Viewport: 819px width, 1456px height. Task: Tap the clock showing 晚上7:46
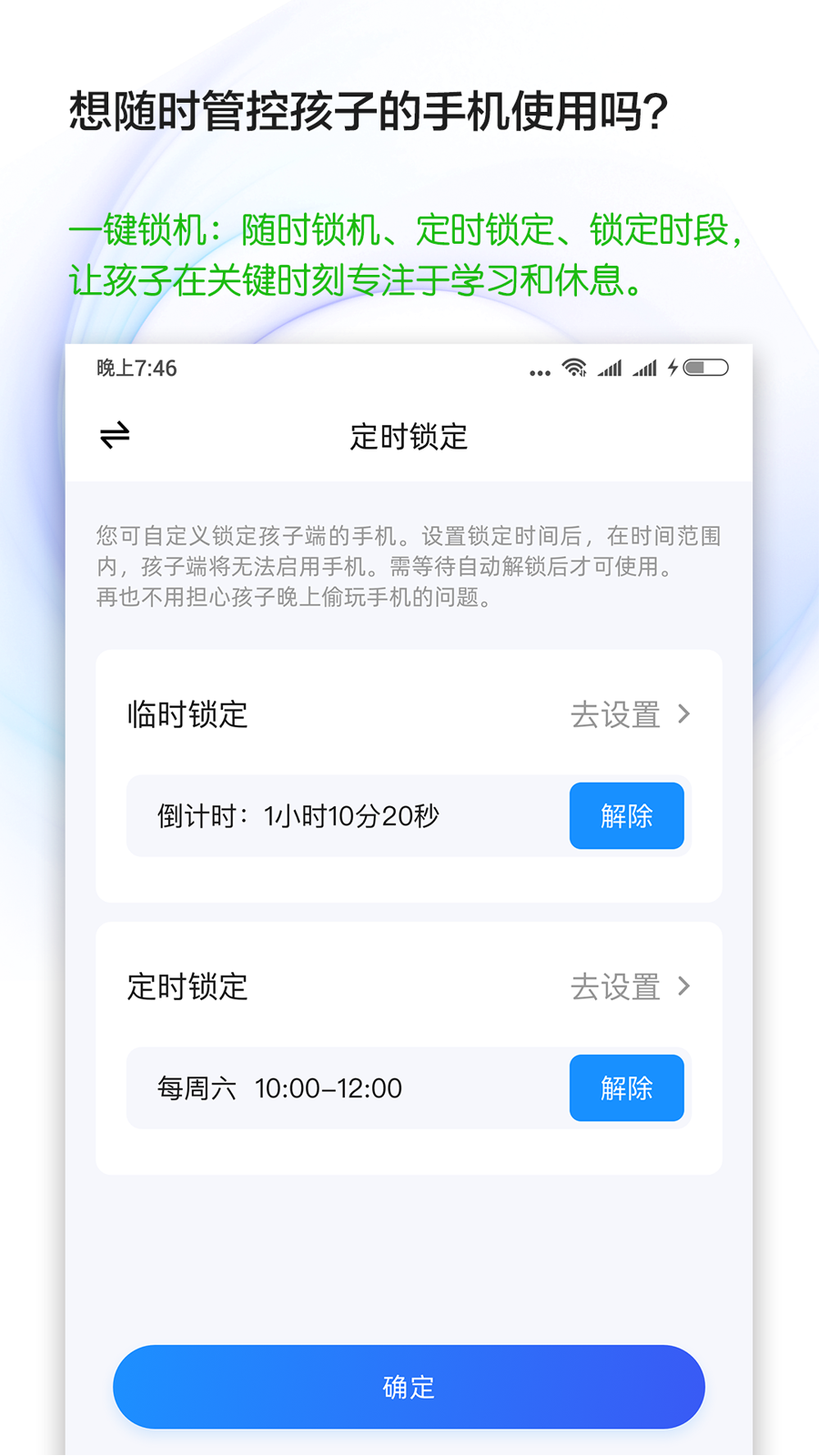click(135, 369)
